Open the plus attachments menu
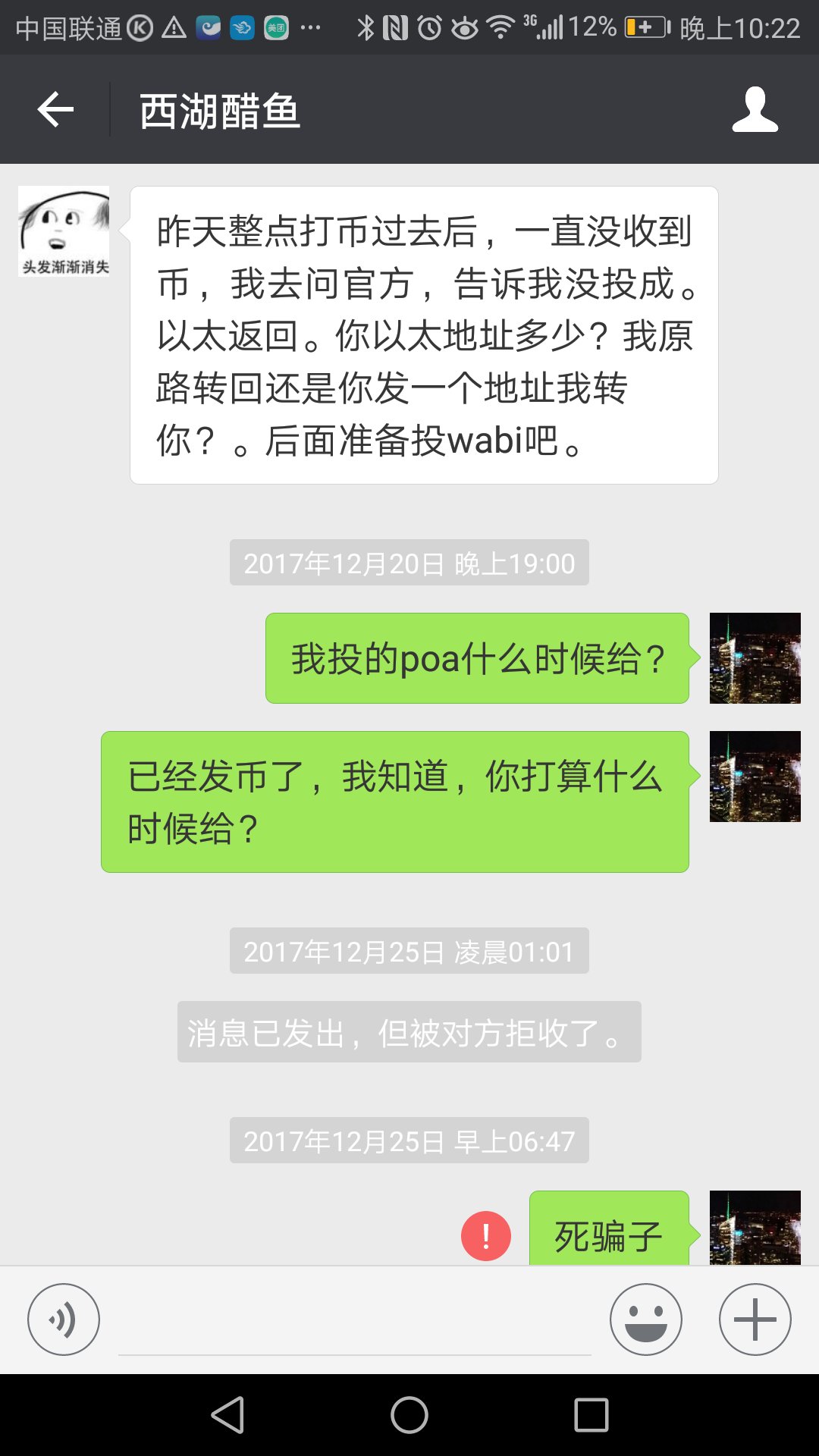 (x=755, y=1319)
